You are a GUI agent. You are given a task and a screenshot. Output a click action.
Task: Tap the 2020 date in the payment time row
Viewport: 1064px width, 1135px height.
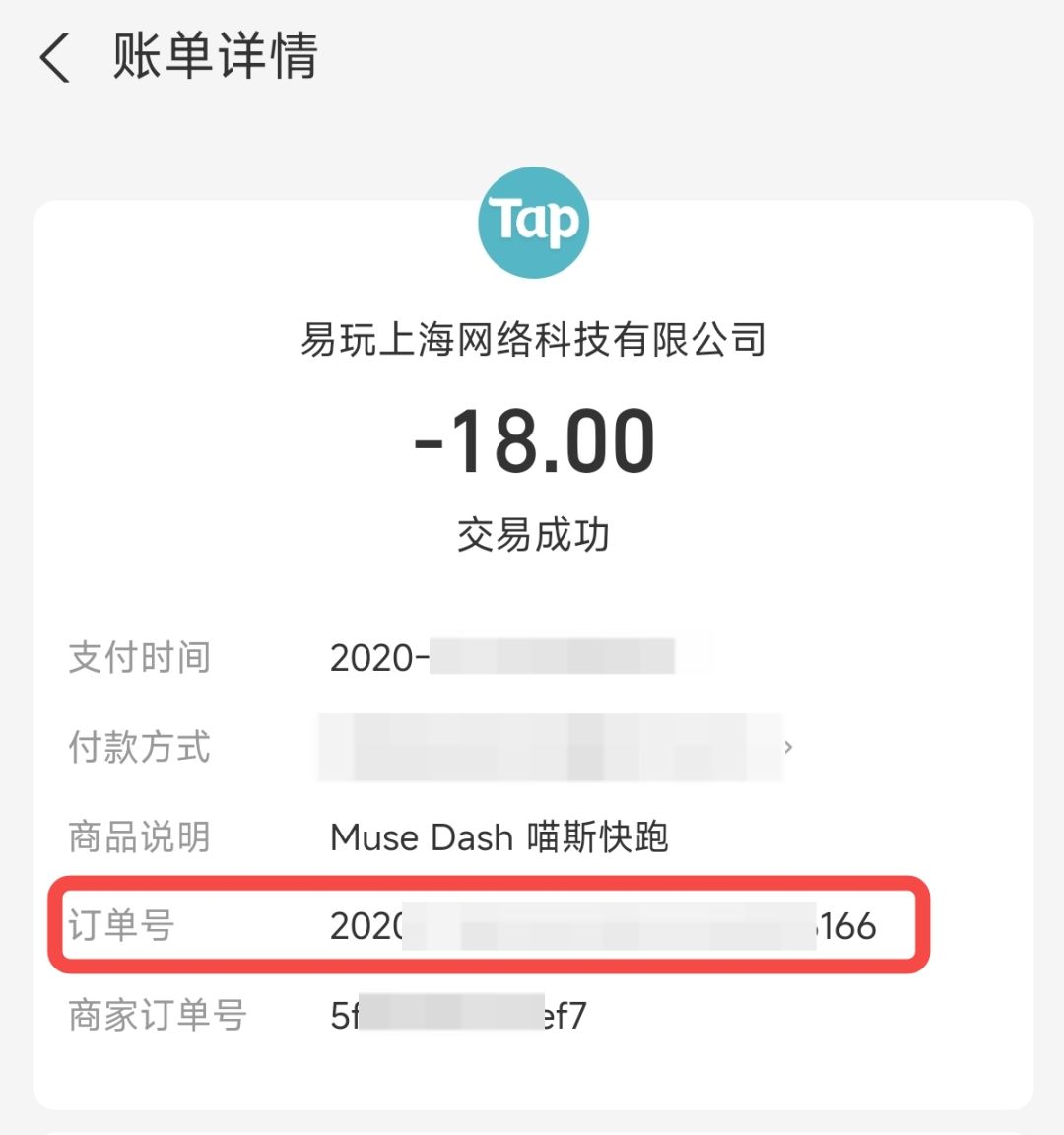point(372,656)
